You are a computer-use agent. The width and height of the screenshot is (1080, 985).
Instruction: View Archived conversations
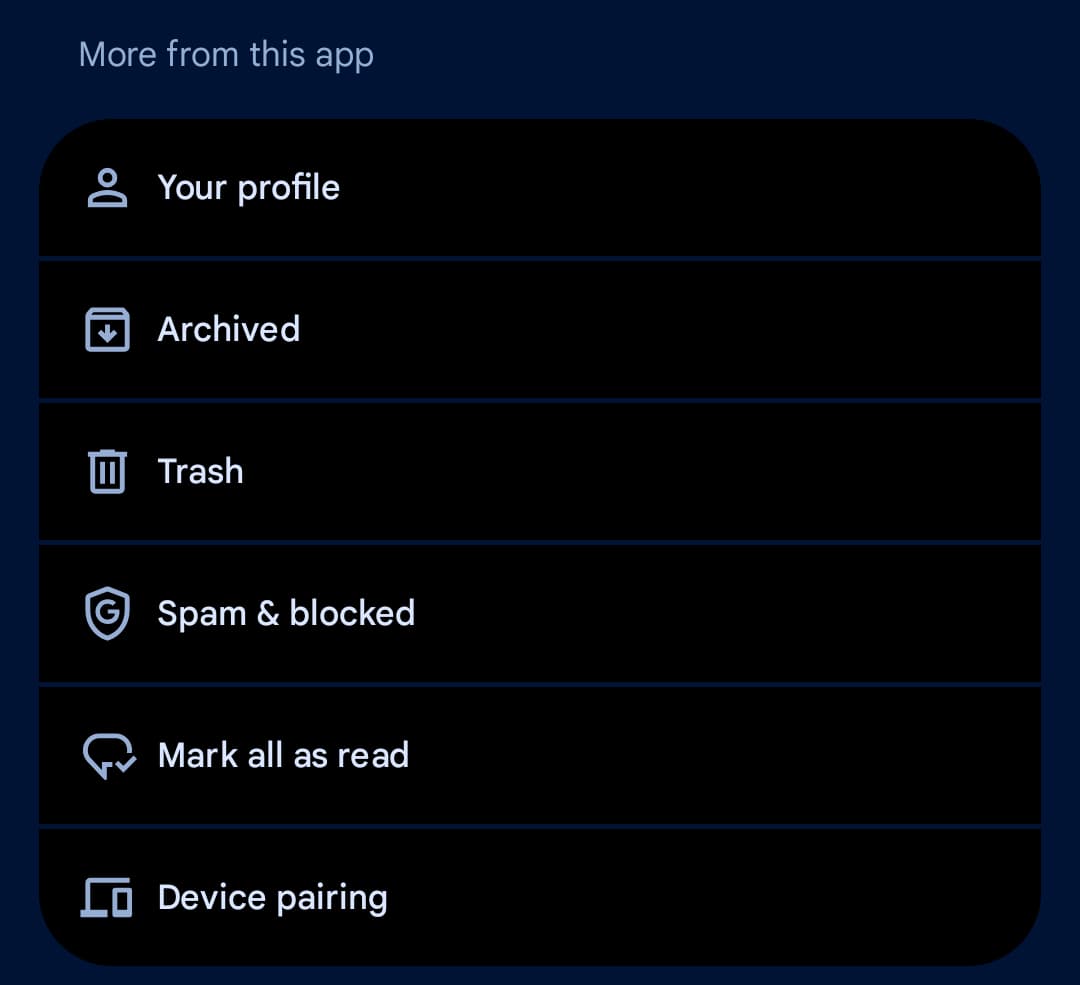[228, 330]
